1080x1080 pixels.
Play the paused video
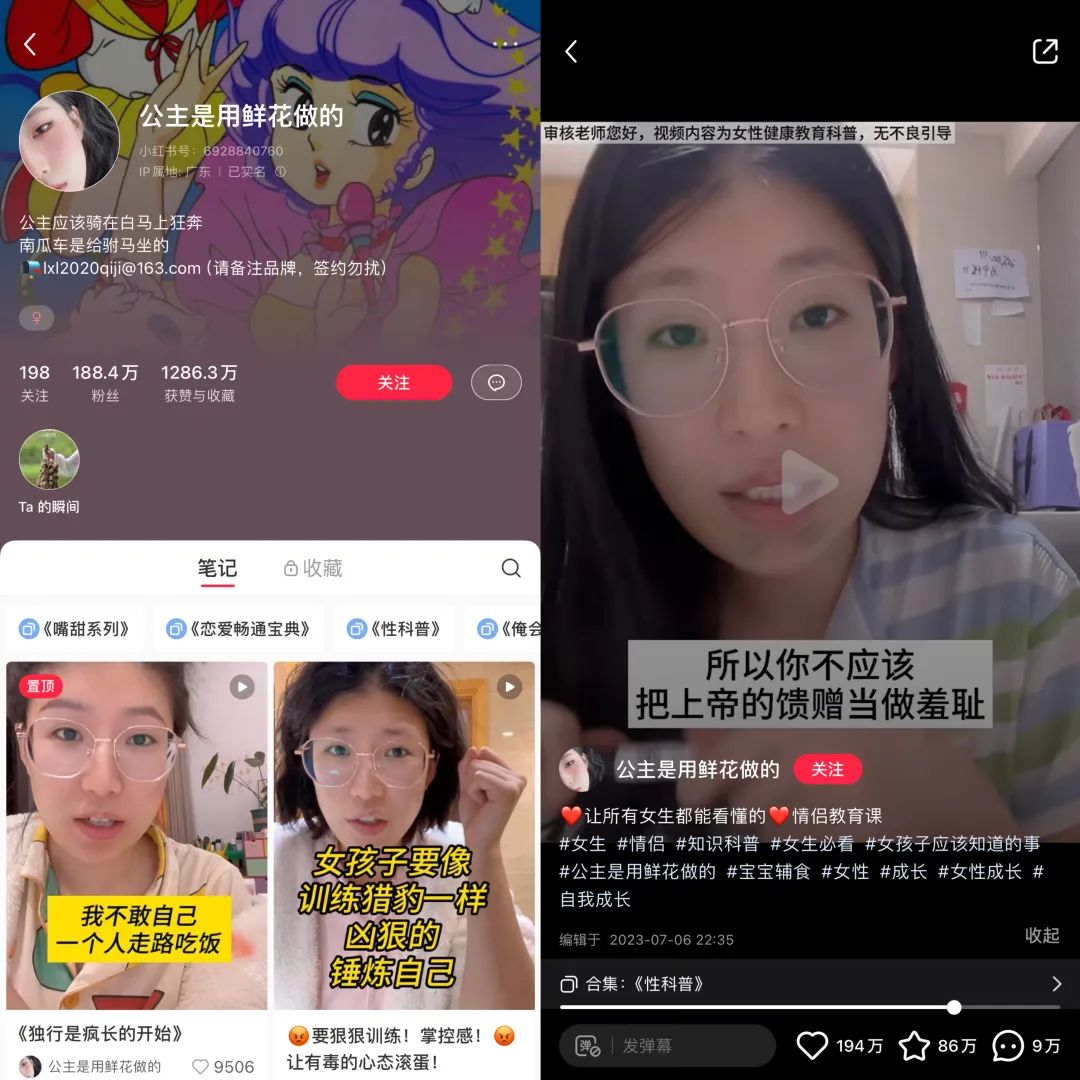(x=808, y=482)
